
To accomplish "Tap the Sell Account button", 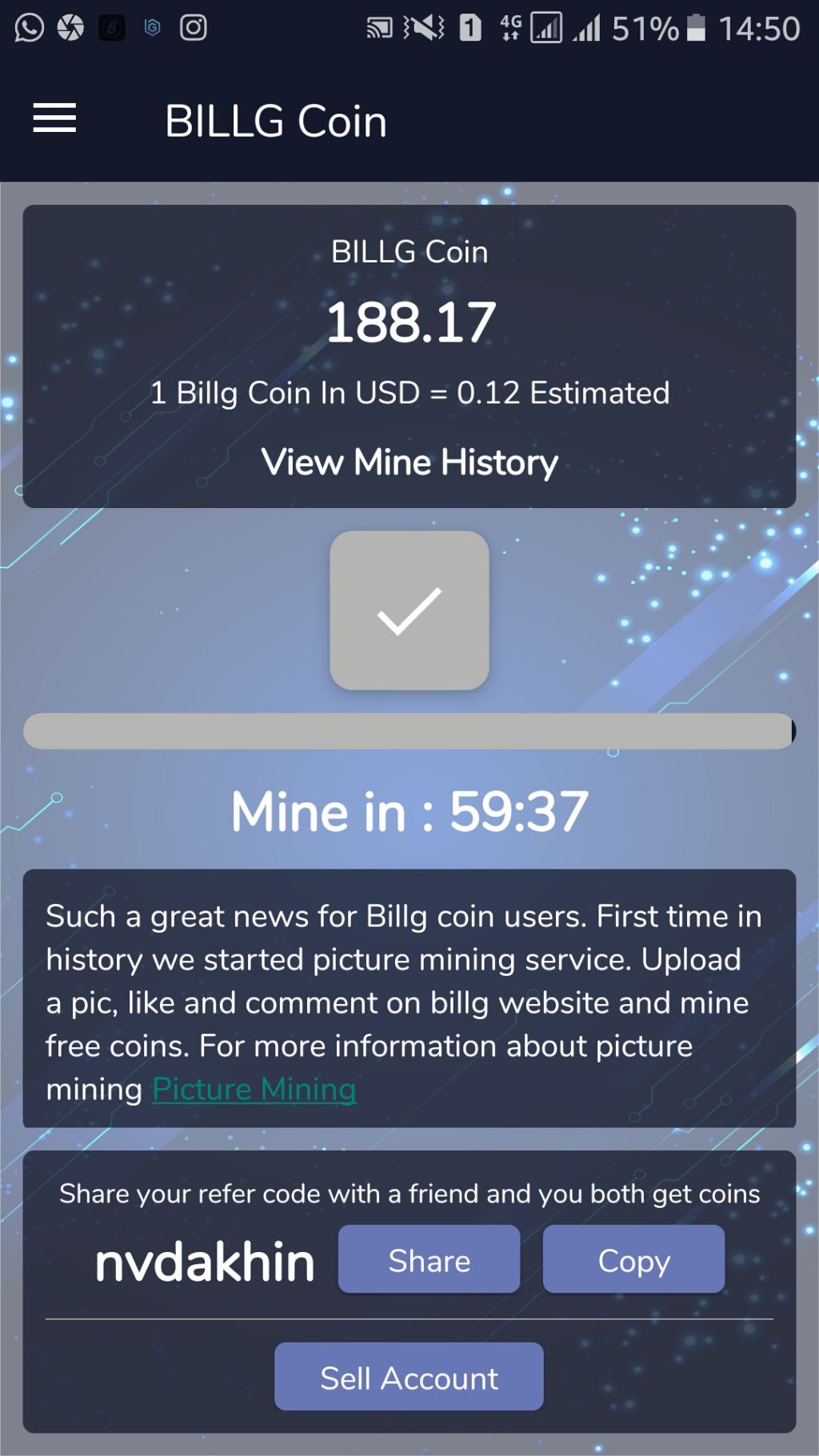I will pos(409,1377).
